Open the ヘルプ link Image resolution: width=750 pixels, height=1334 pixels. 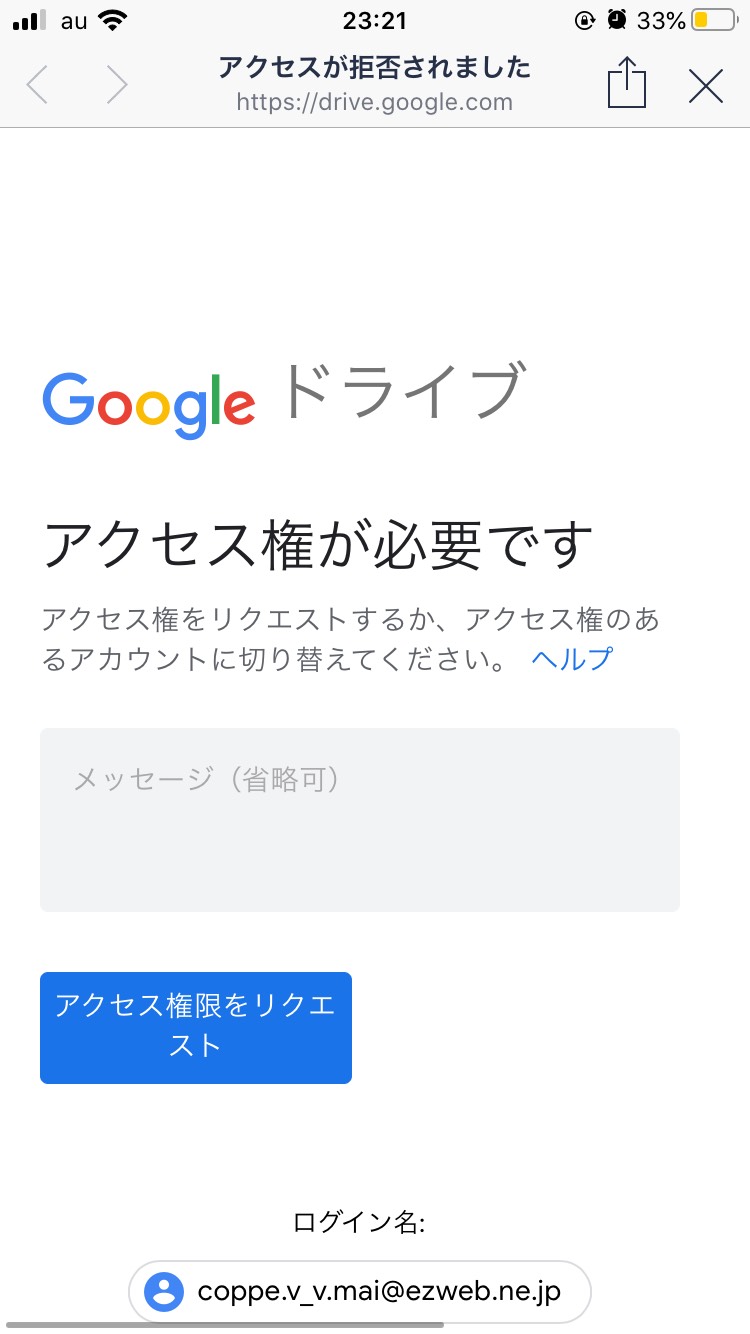pyautogui.click(x=572, y=659)
